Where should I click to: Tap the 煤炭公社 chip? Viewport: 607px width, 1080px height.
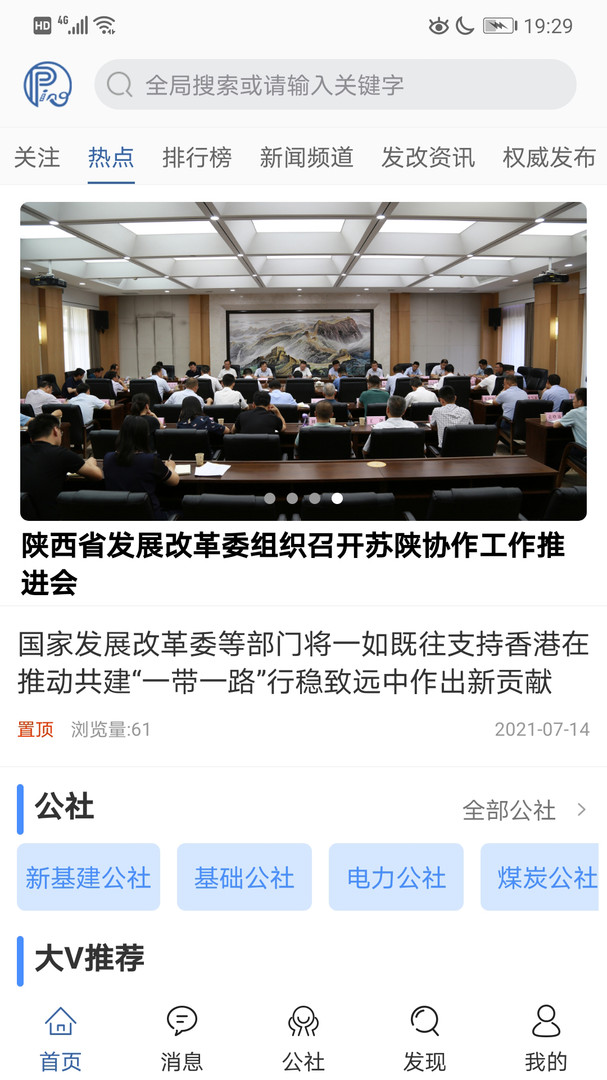click(545, 877)
